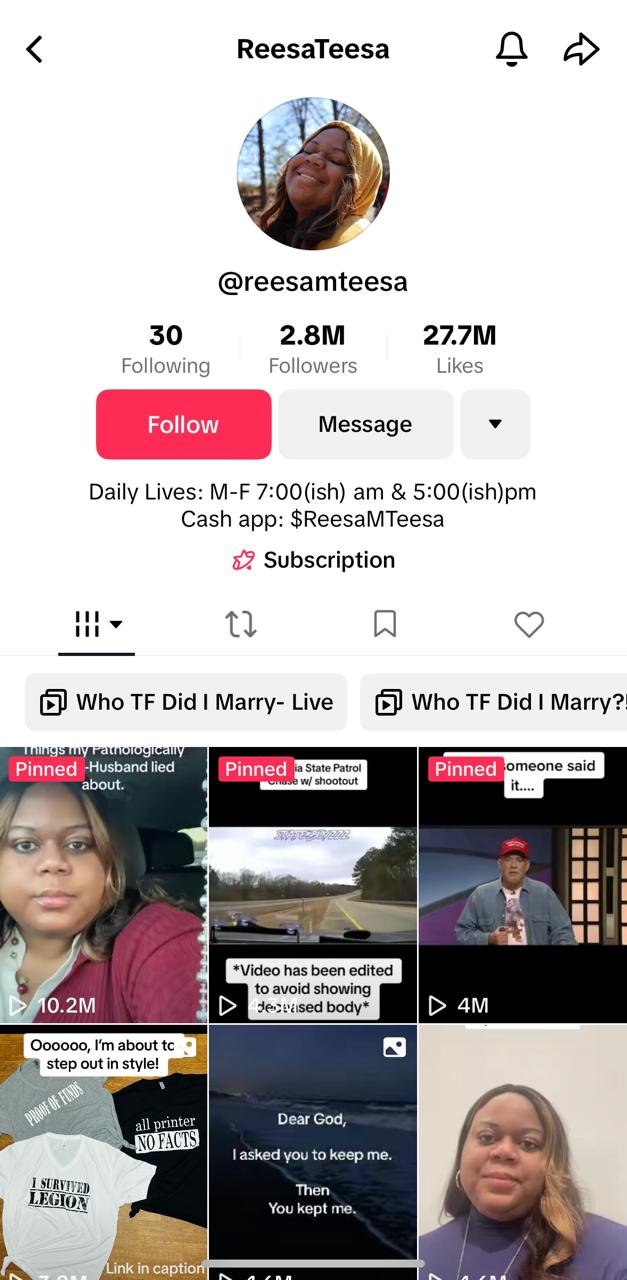627x1280 pixels.
Task: Open the Subscription link
Action: tap(314, 560)
